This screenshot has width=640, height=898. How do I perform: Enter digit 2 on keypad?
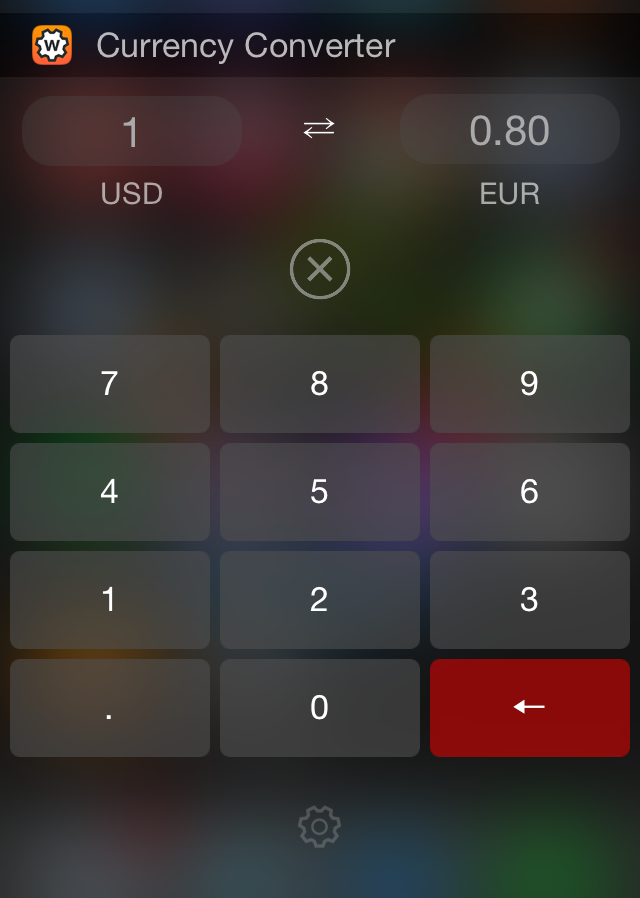tap(320, 600)
